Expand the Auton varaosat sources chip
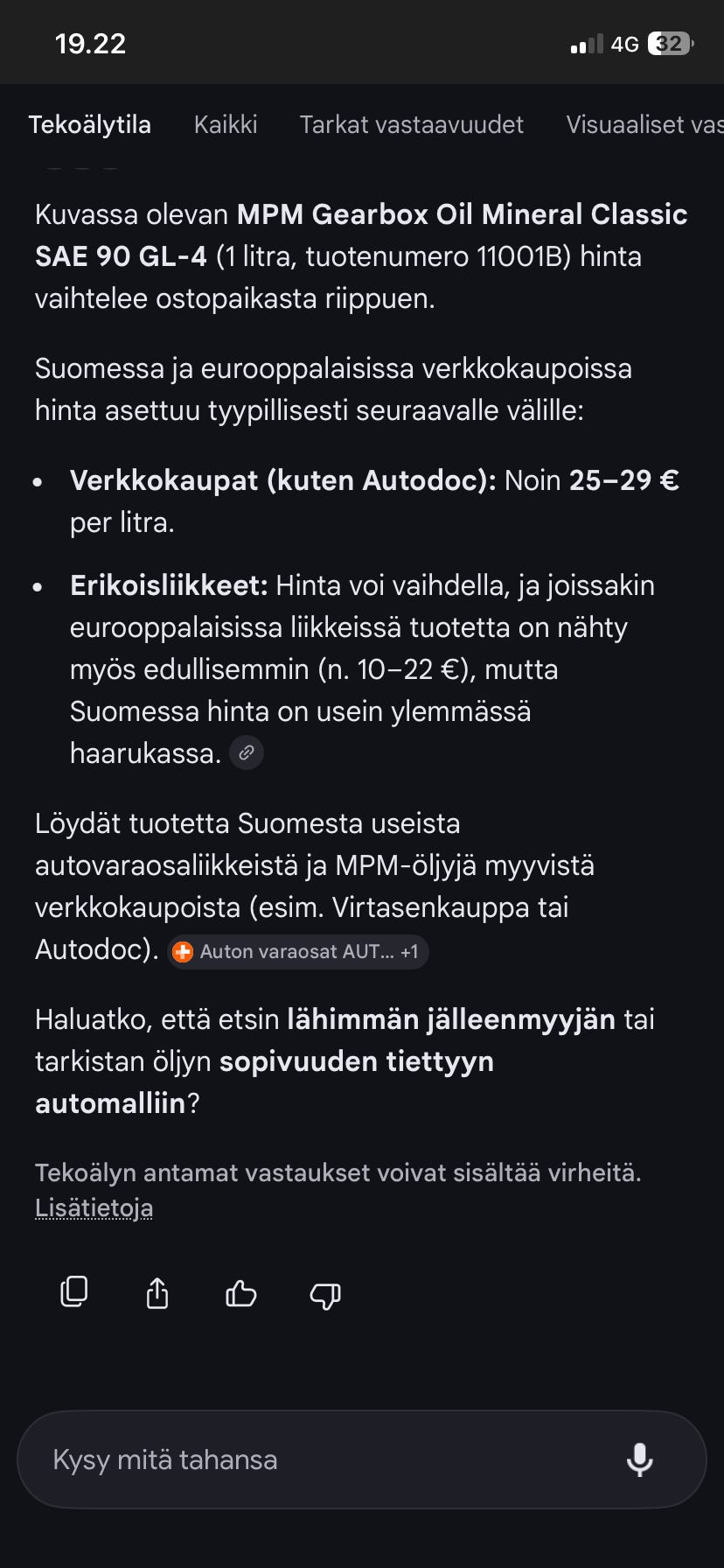Screen dimensions: 724x1568 [x=297, y=951]
